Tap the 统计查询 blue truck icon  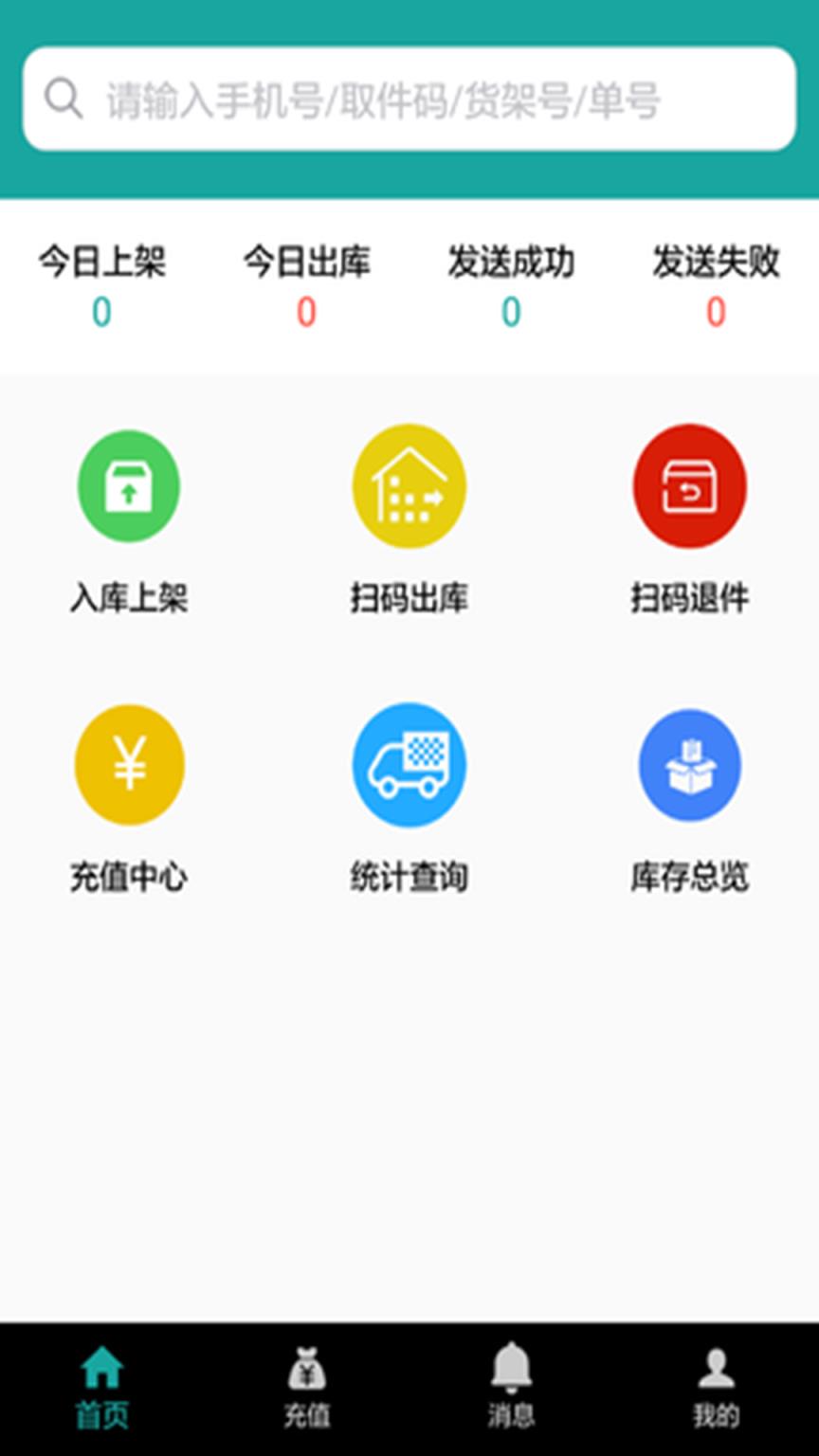(x=409, y=764)
